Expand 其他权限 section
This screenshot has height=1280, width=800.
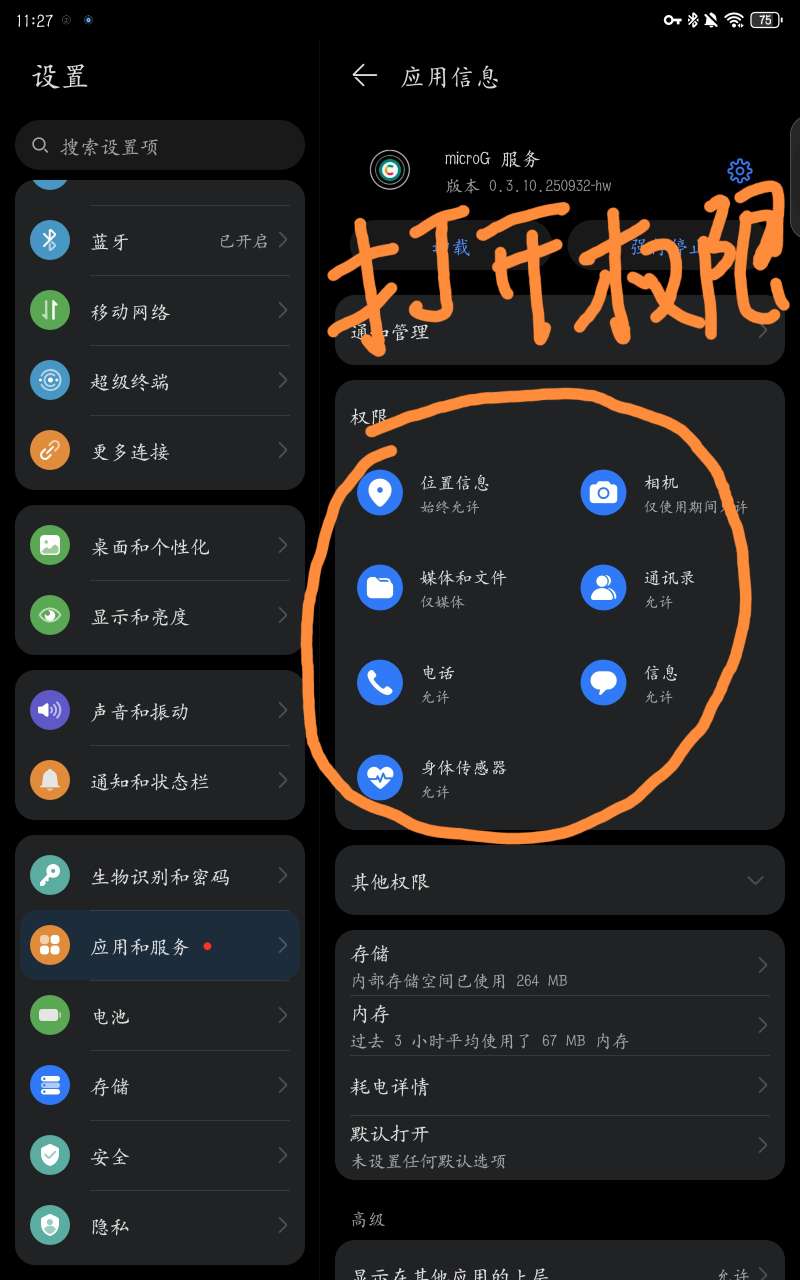click(x=559, y=881)
